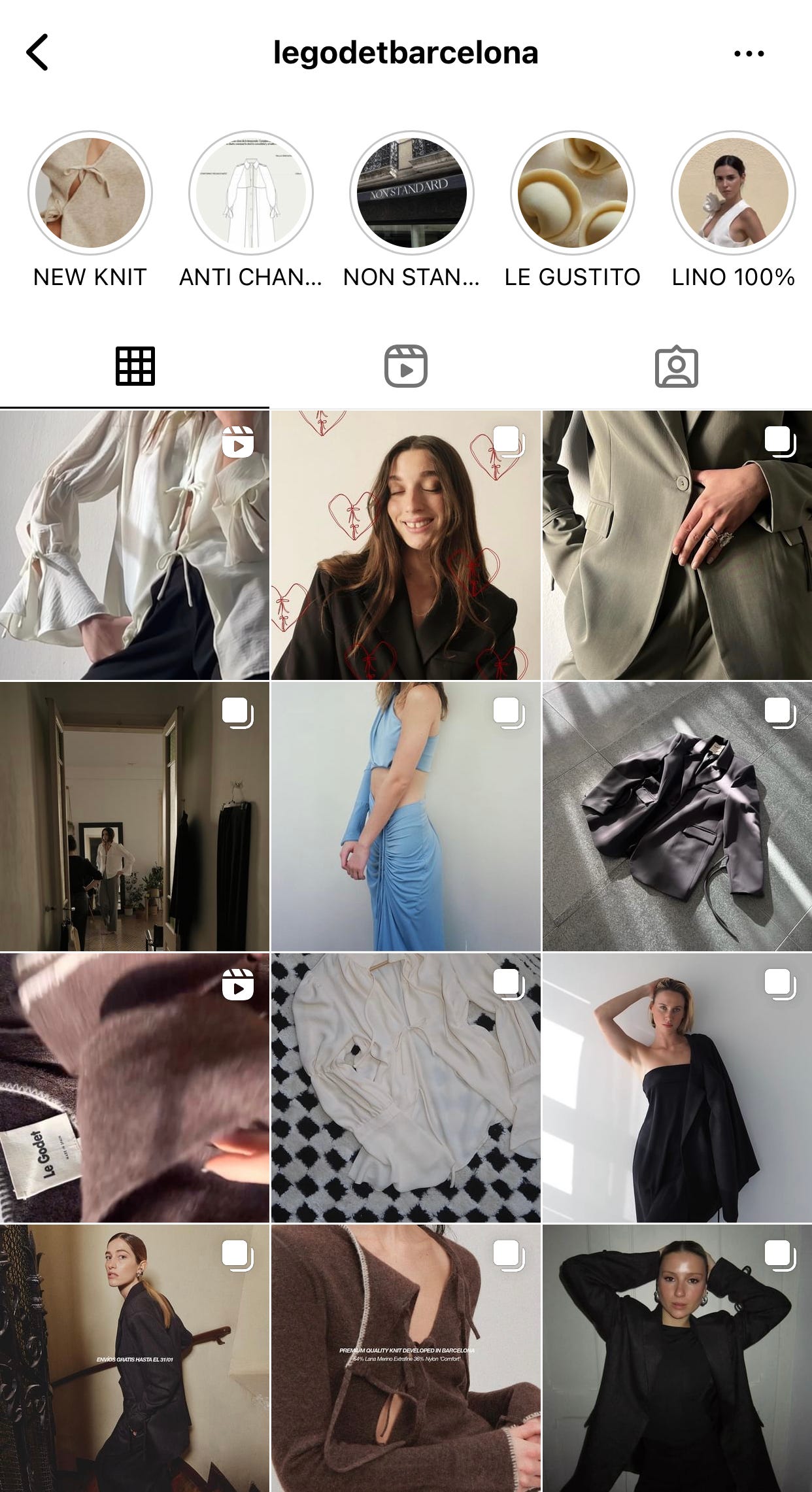This screenshot has width=812, height=1492.
Task: View the ANTI CHAN... story highlight
Action: click(251, 193)
